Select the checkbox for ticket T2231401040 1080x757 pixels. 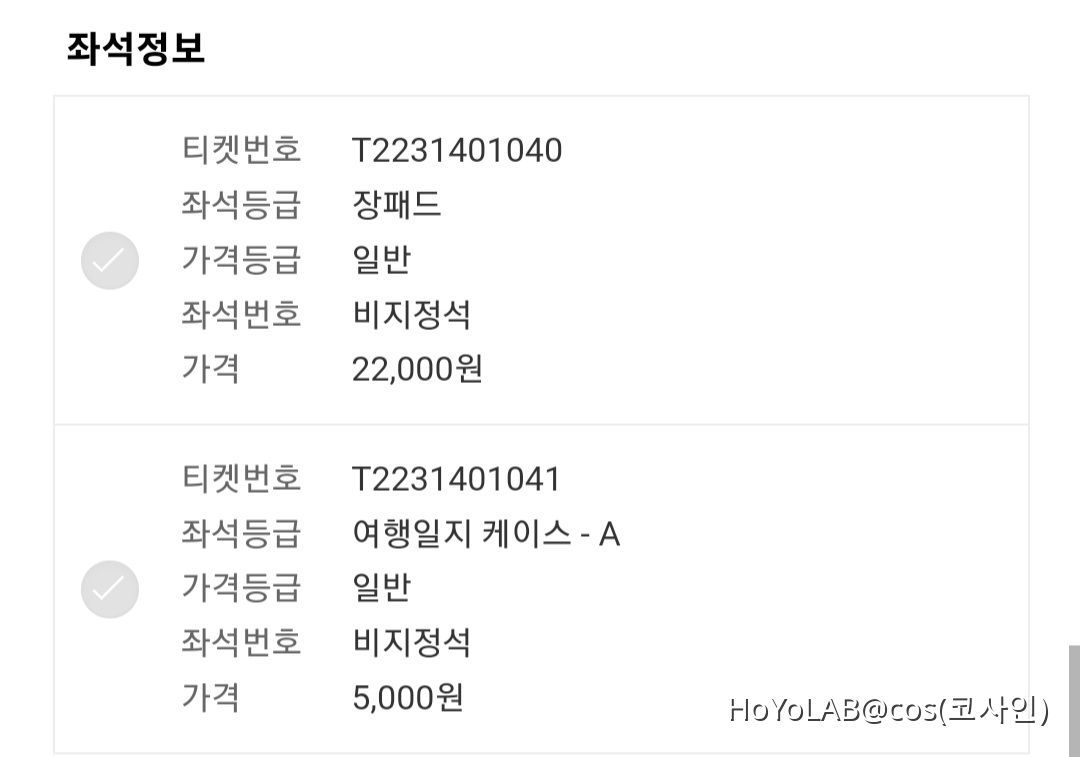point(110,261)
